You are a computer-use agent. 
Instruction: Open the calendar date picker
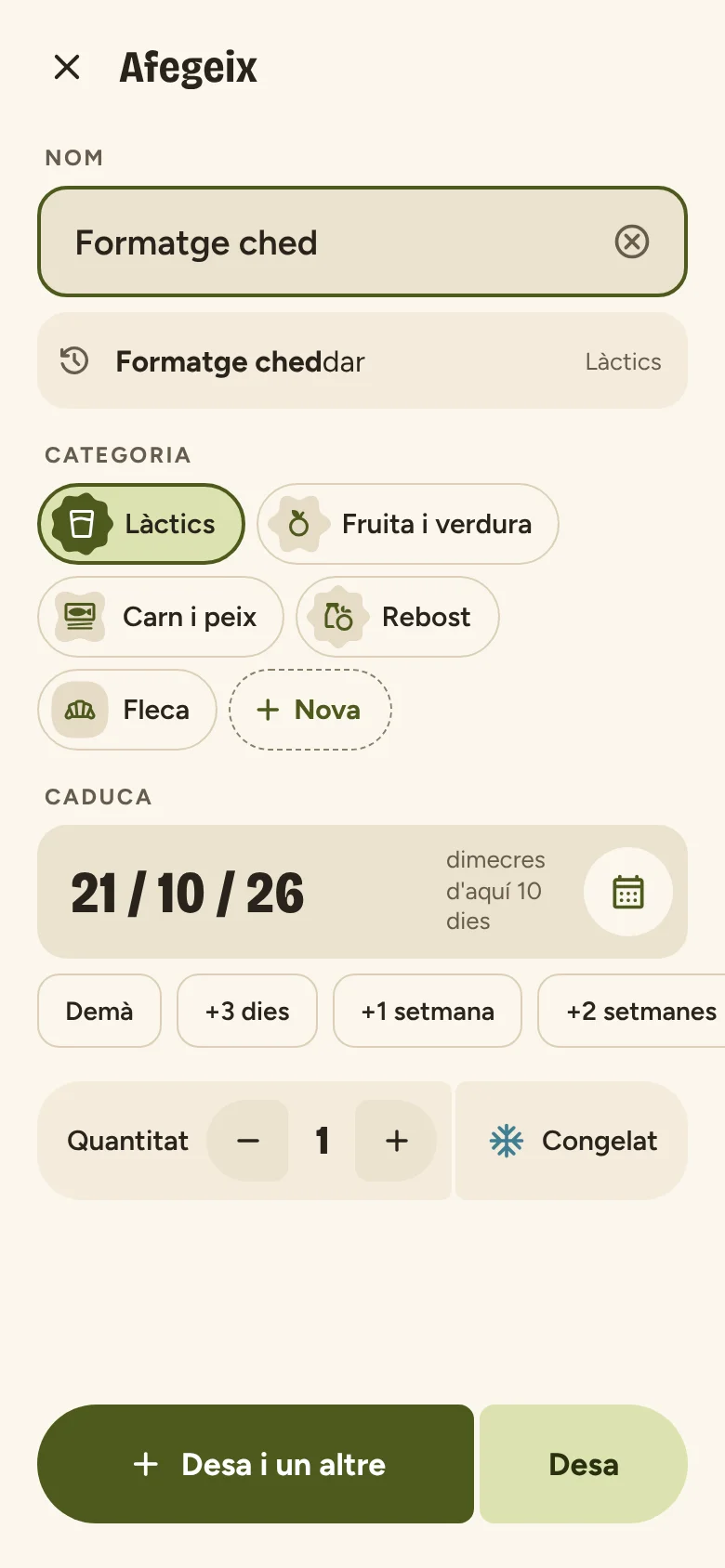click(x=628, y=892)
